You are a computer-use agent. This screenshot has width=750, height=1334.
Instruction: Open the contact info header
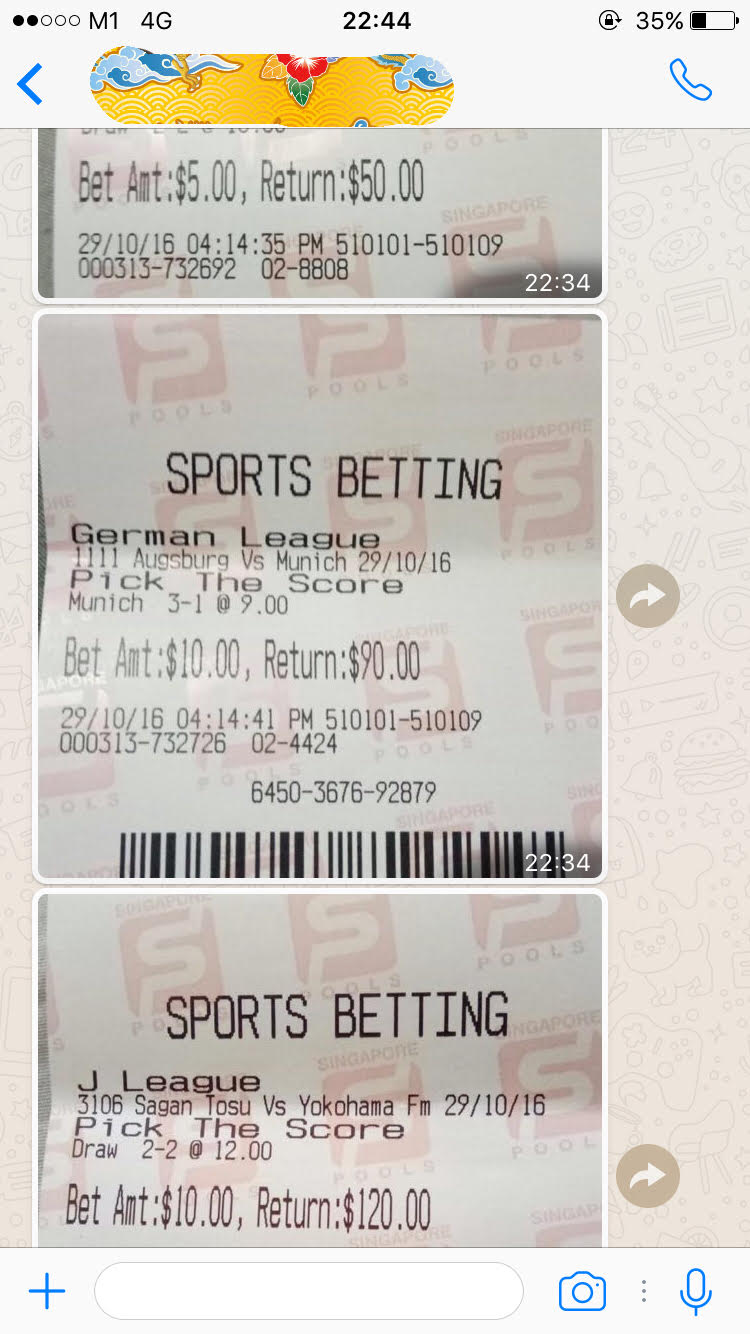(x=272, y=88)
